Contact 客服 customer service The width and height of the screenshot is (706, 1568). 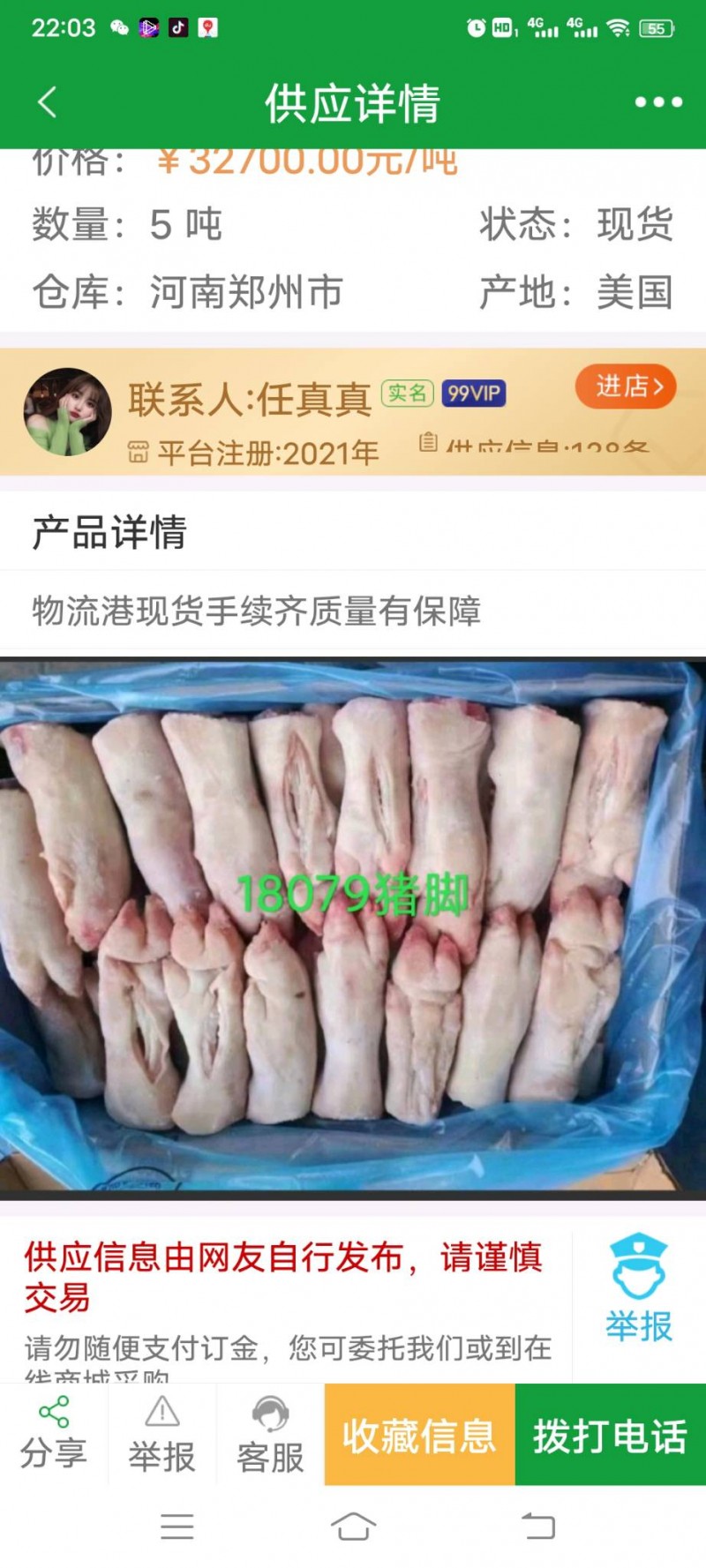coord(270,1434)
